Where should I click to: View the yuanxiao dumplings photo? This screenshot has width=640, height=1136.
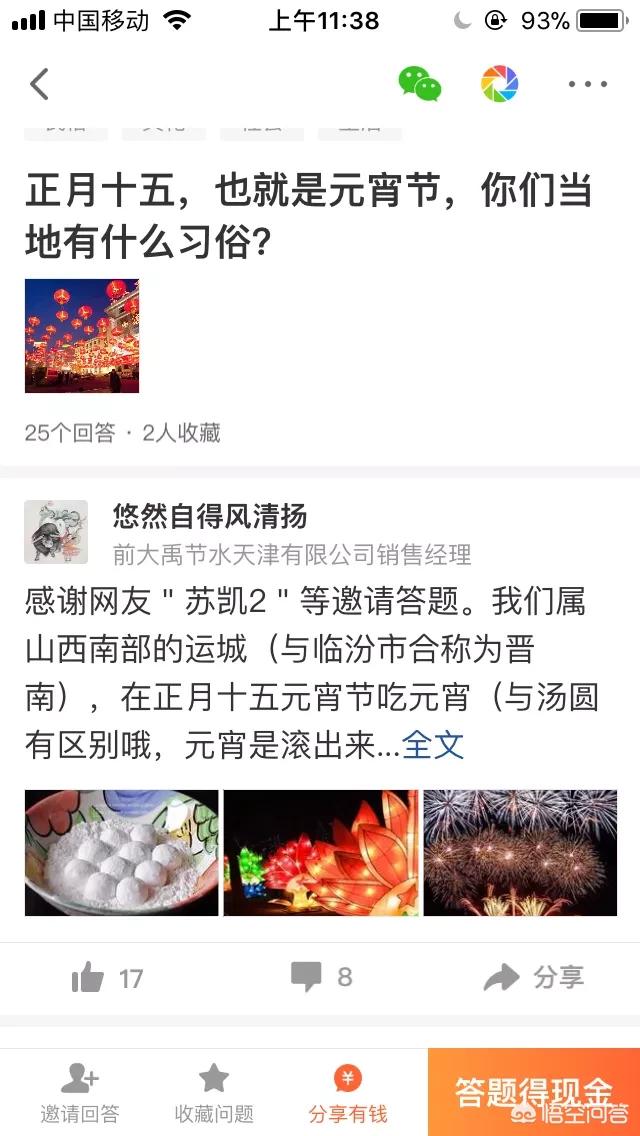pyautogui.click(x=121, y=853)
